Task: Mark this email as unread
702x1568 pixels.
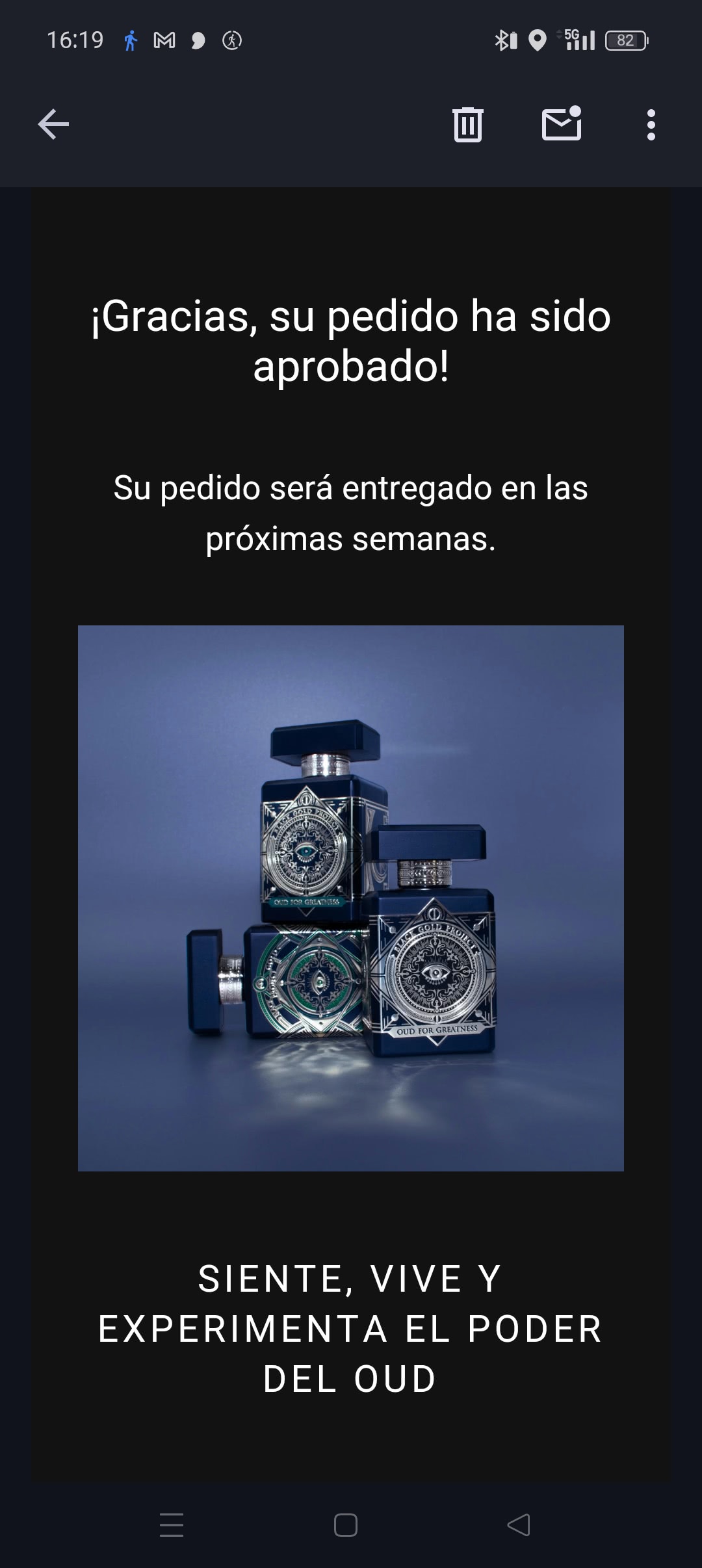Action: pos(562,124)
